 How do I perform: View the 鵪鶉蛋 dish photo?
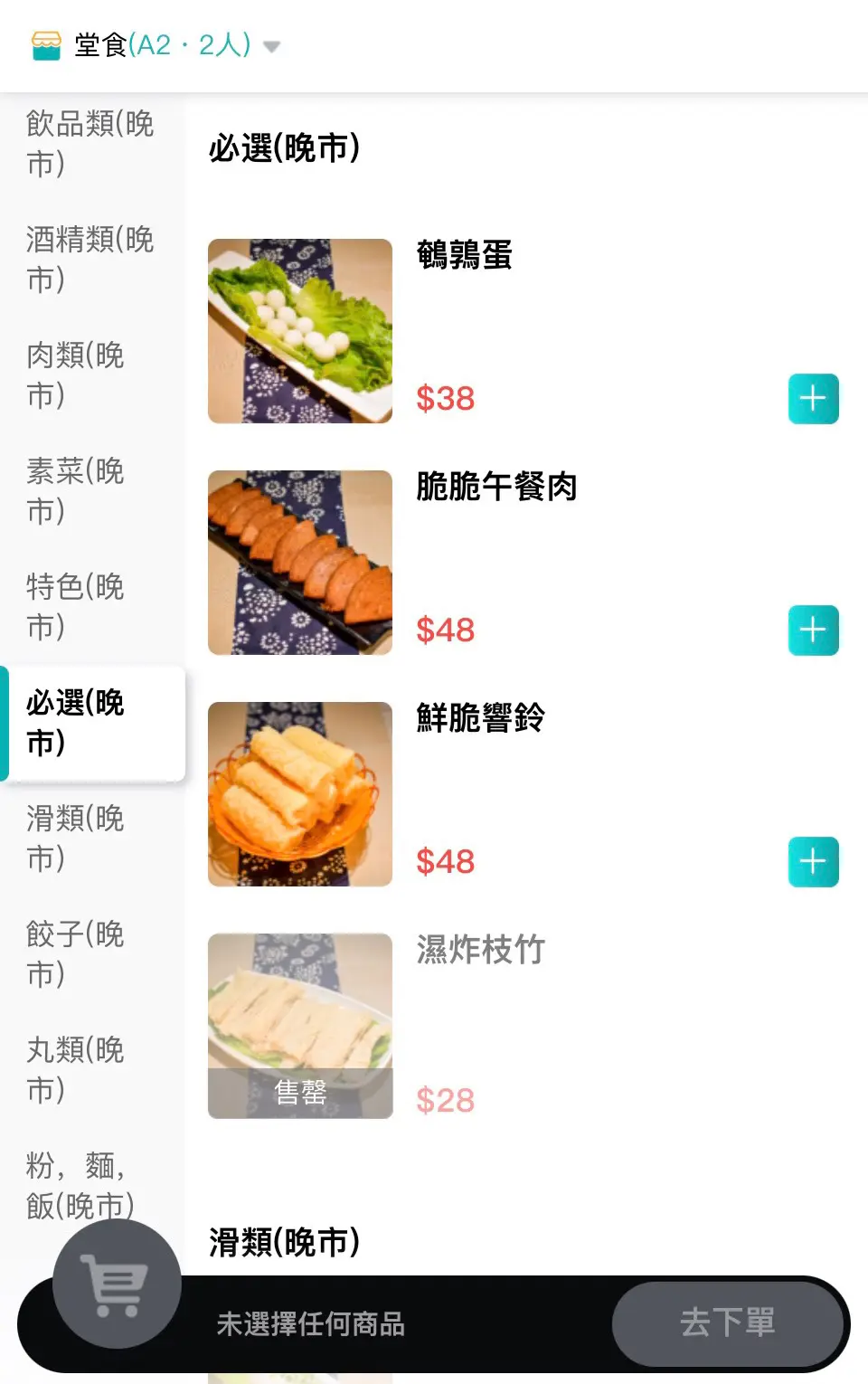(300, 331)
